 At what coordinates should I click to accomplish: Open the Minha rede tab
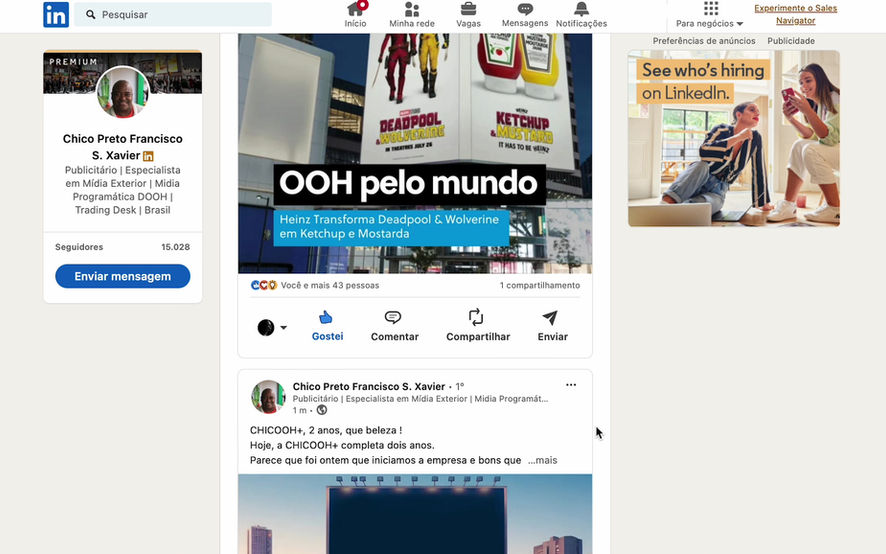(411, 15)
